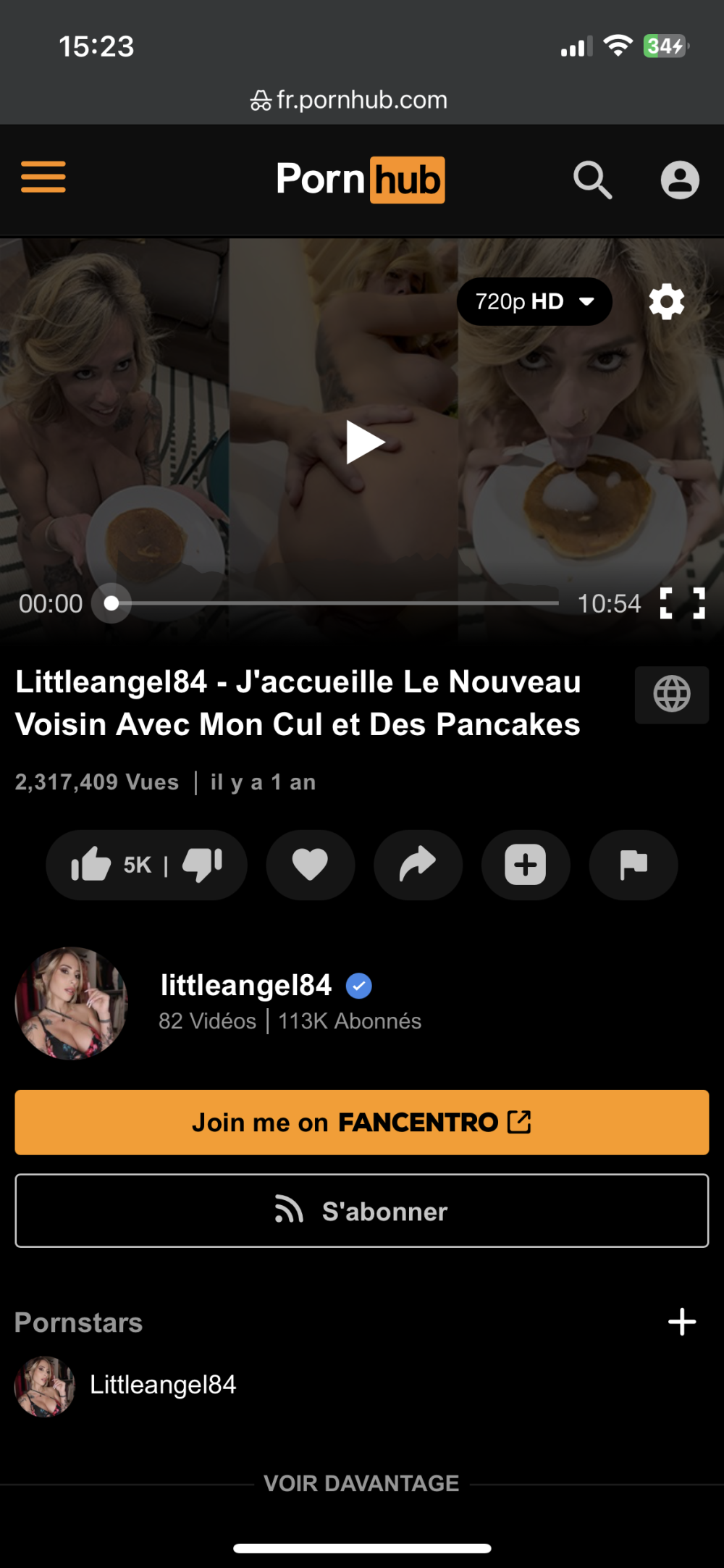Tap the plus icon beside Pornstars
Image resolution: width=724 pixels, height=1568 pixels.
tap(681, 1322)
